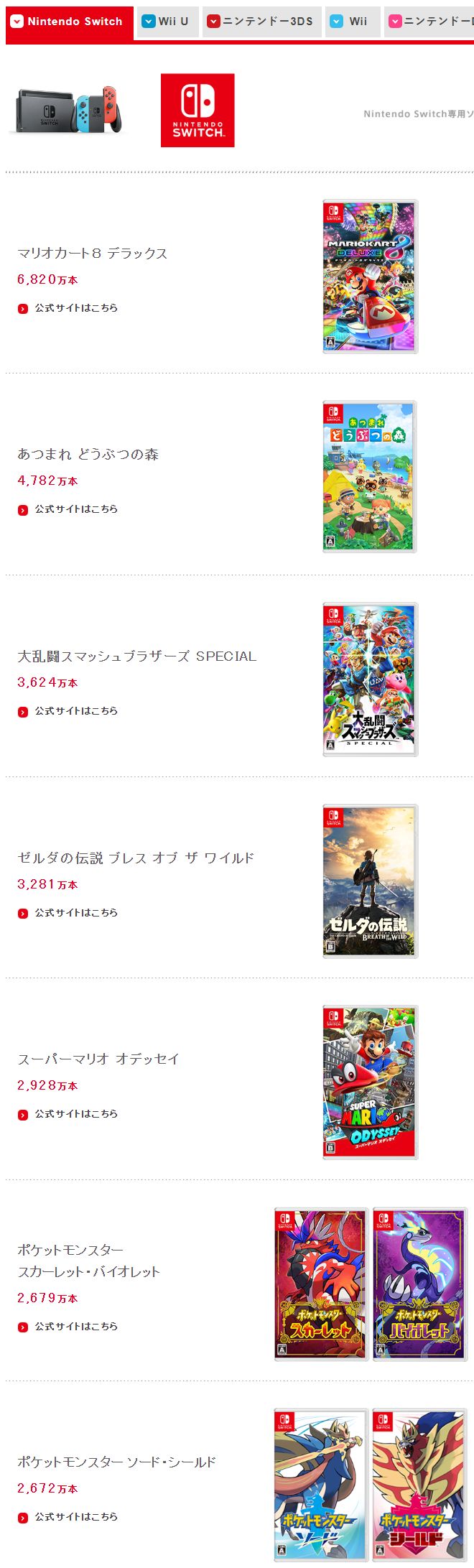
Task: Open official site link for ポケットモンスター ソード・シールド
Action: [75, 1517]
